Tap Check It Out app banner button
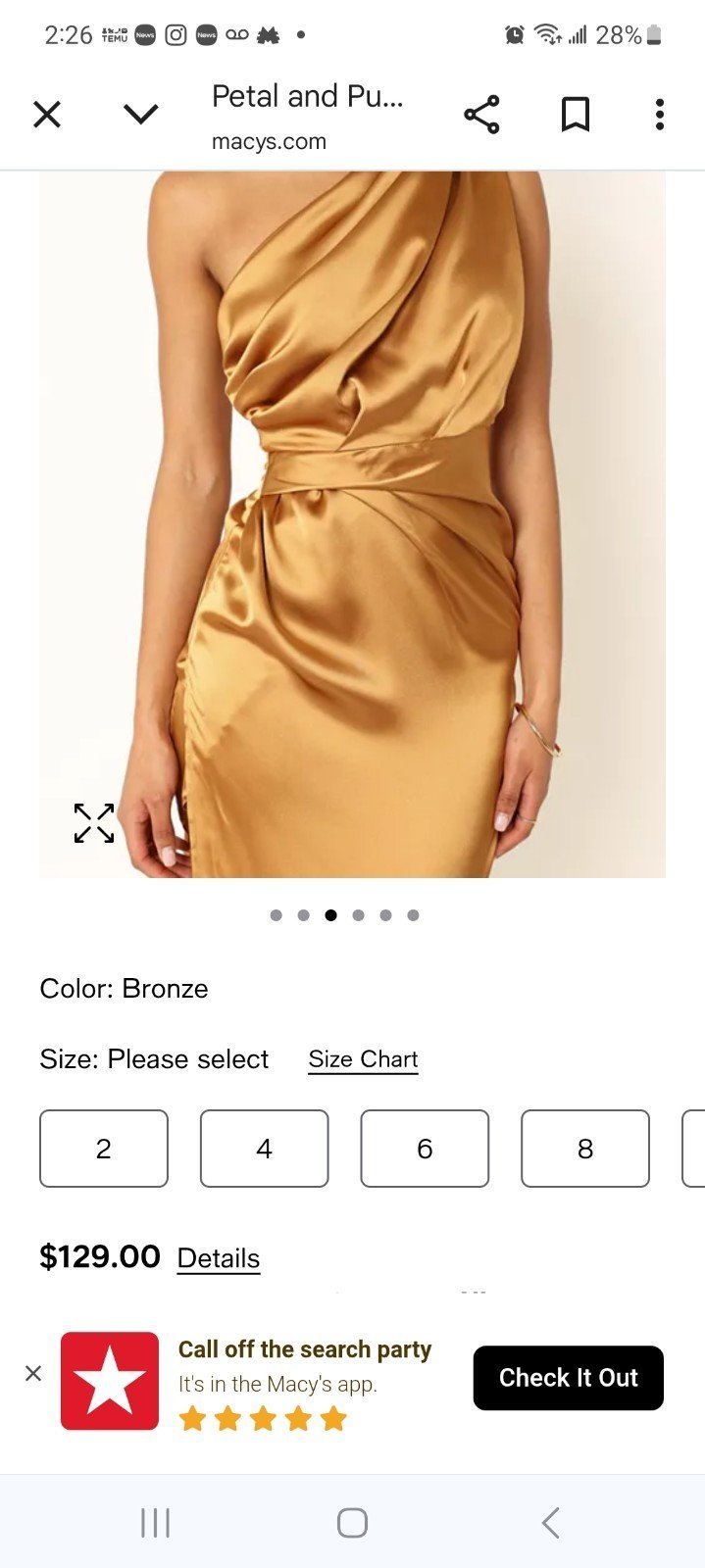This screenshot has height=1568, width=705. tap(569, 1378)
